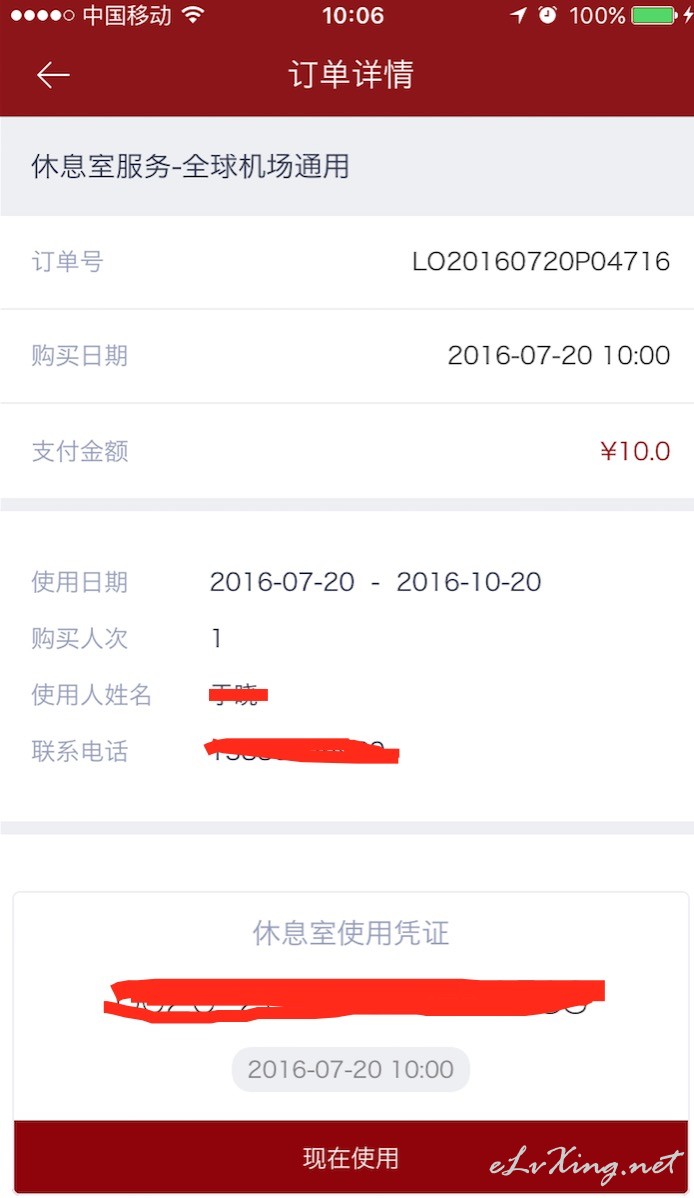The image size is (694, 1198).
Task: Go back from the order details page
Action: (x=54, y=75)
